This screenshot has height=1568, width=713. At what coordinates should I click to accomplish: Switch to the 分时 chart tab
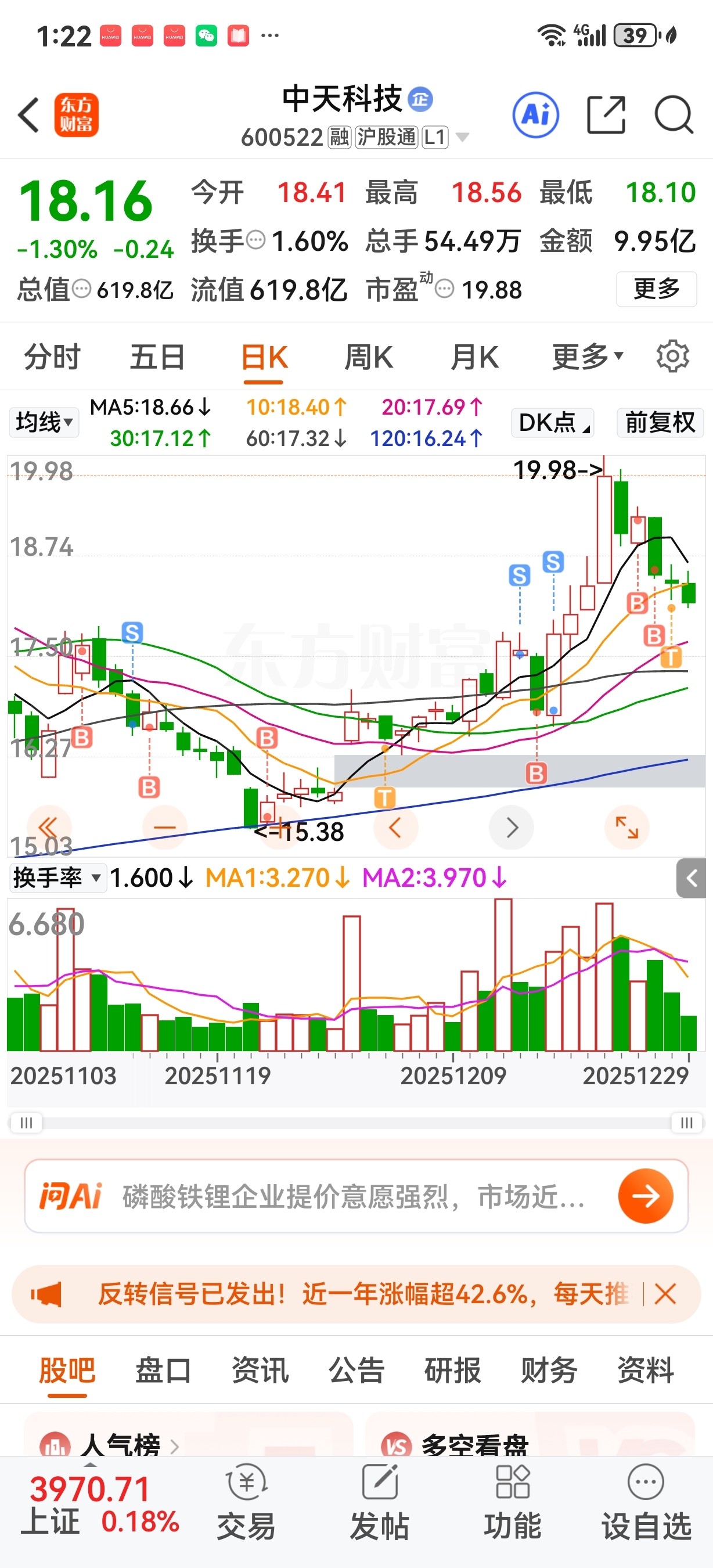pos(52,357)
